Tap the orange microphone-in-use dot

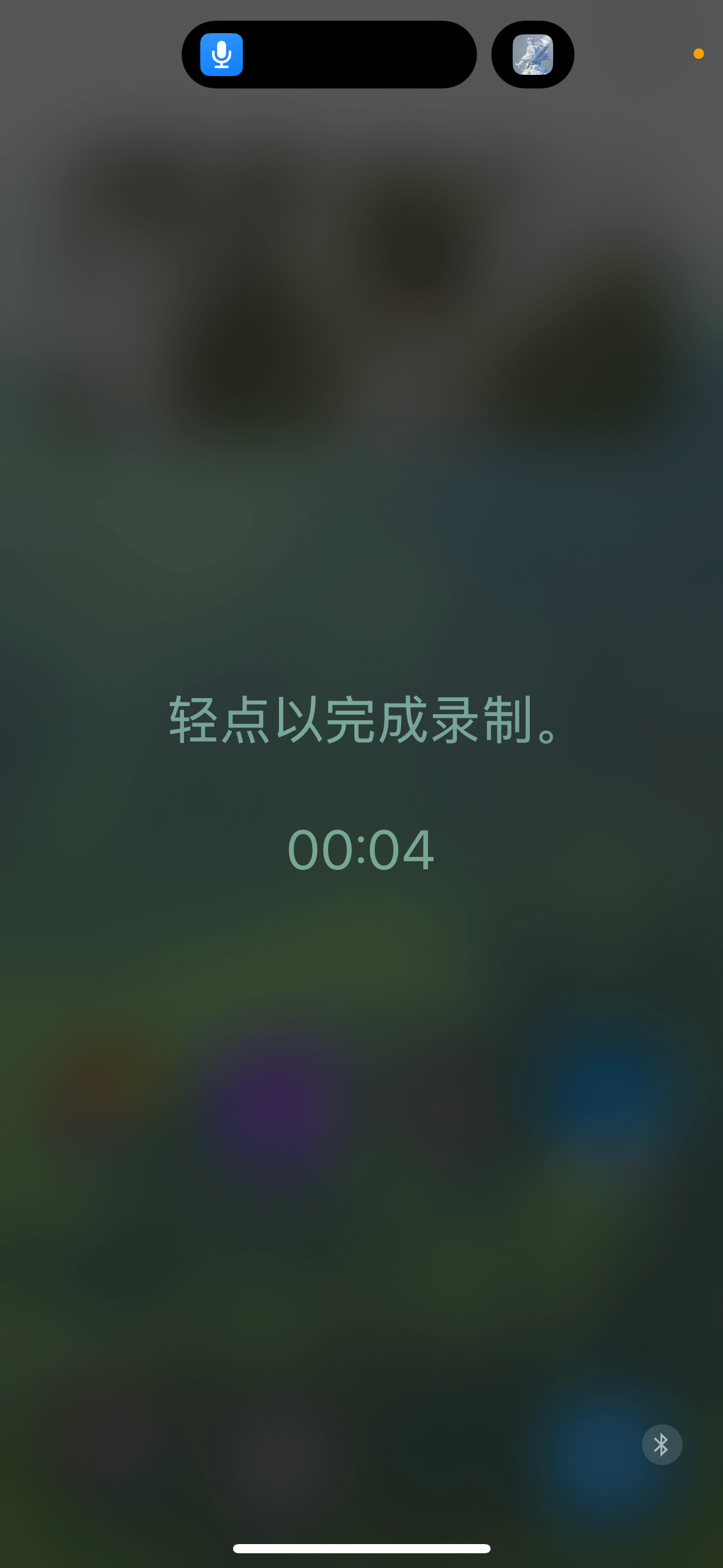(698, 54)
